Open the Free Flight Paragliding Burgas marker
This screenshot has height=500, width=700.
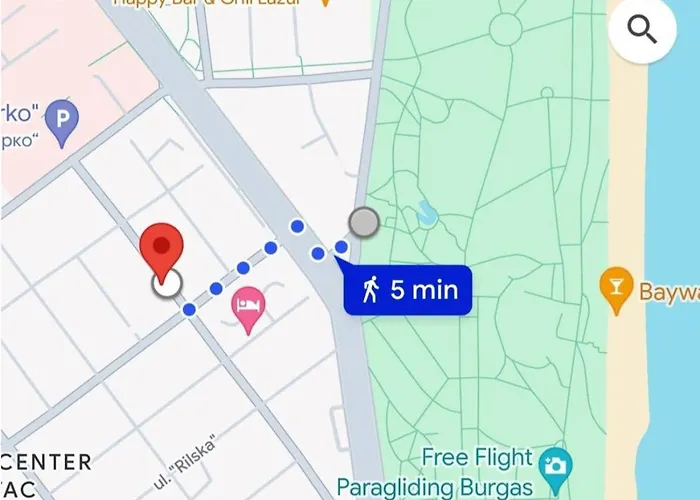(x=554, y=465)
